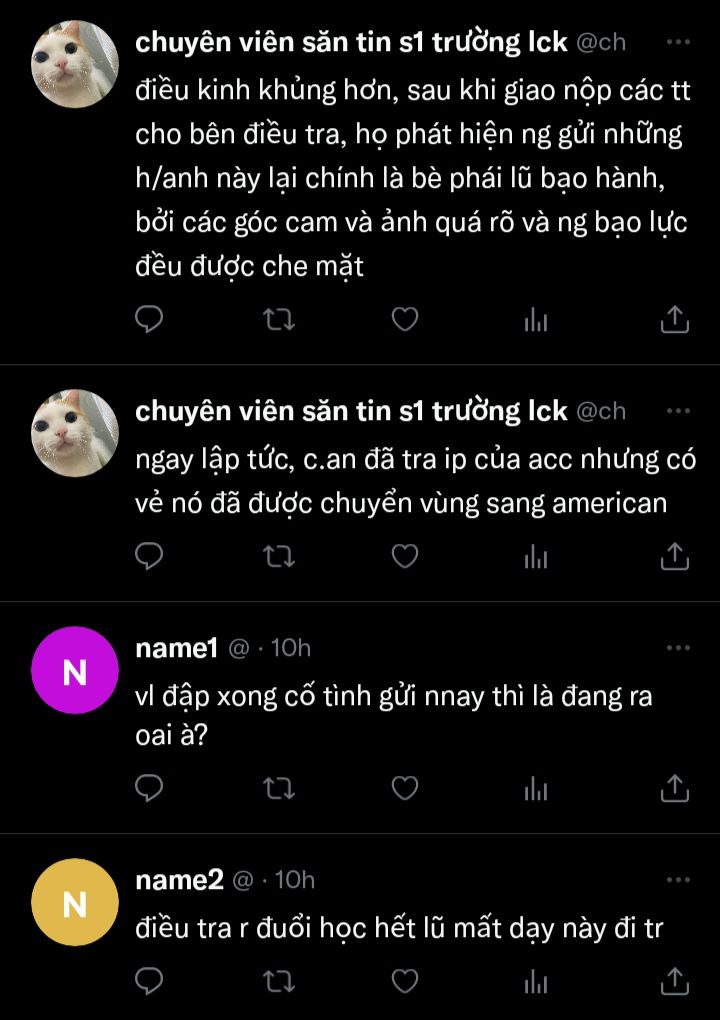Reply to name1's comment
Screen dimensions: 720x1020
149,789
